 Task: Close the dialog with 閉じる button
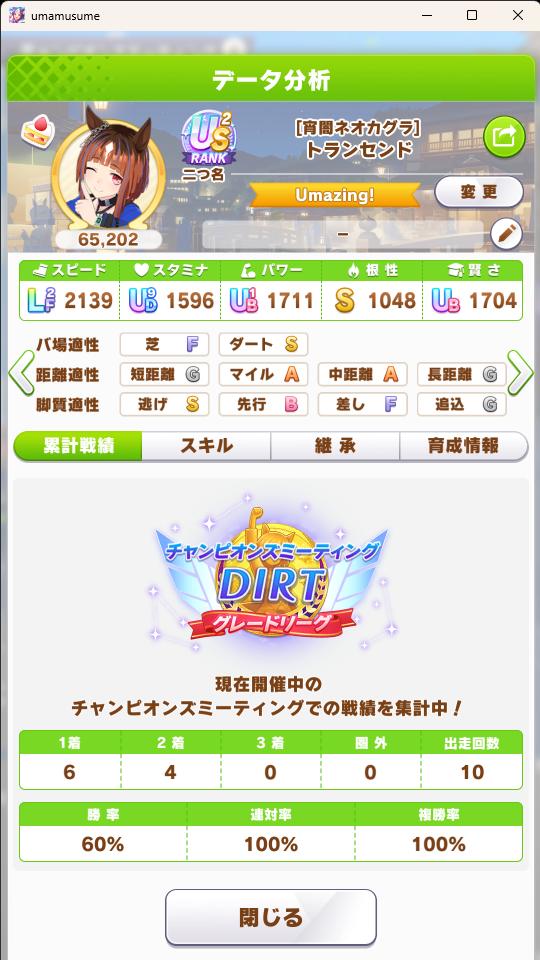click(x=271, y=917)
